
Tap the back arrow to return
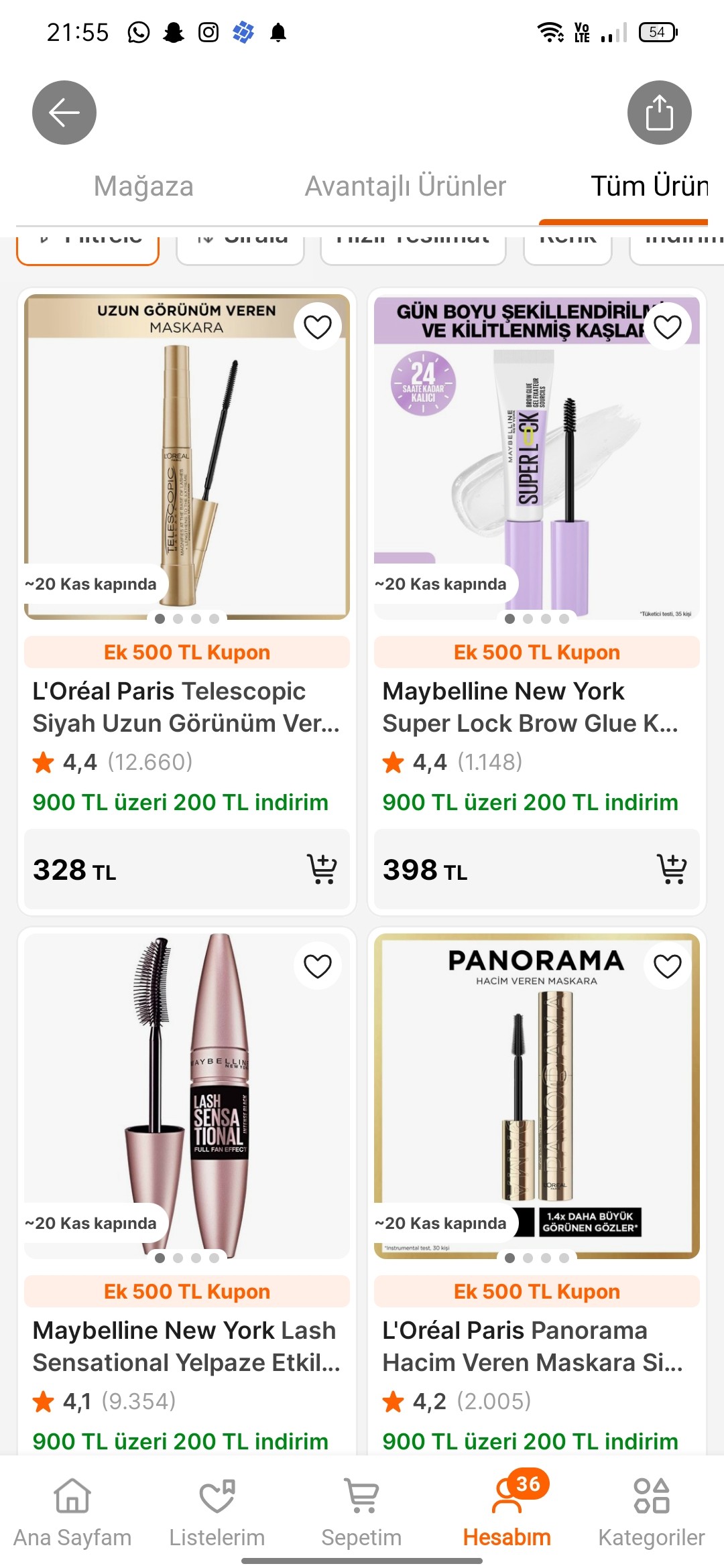point(63,112)
